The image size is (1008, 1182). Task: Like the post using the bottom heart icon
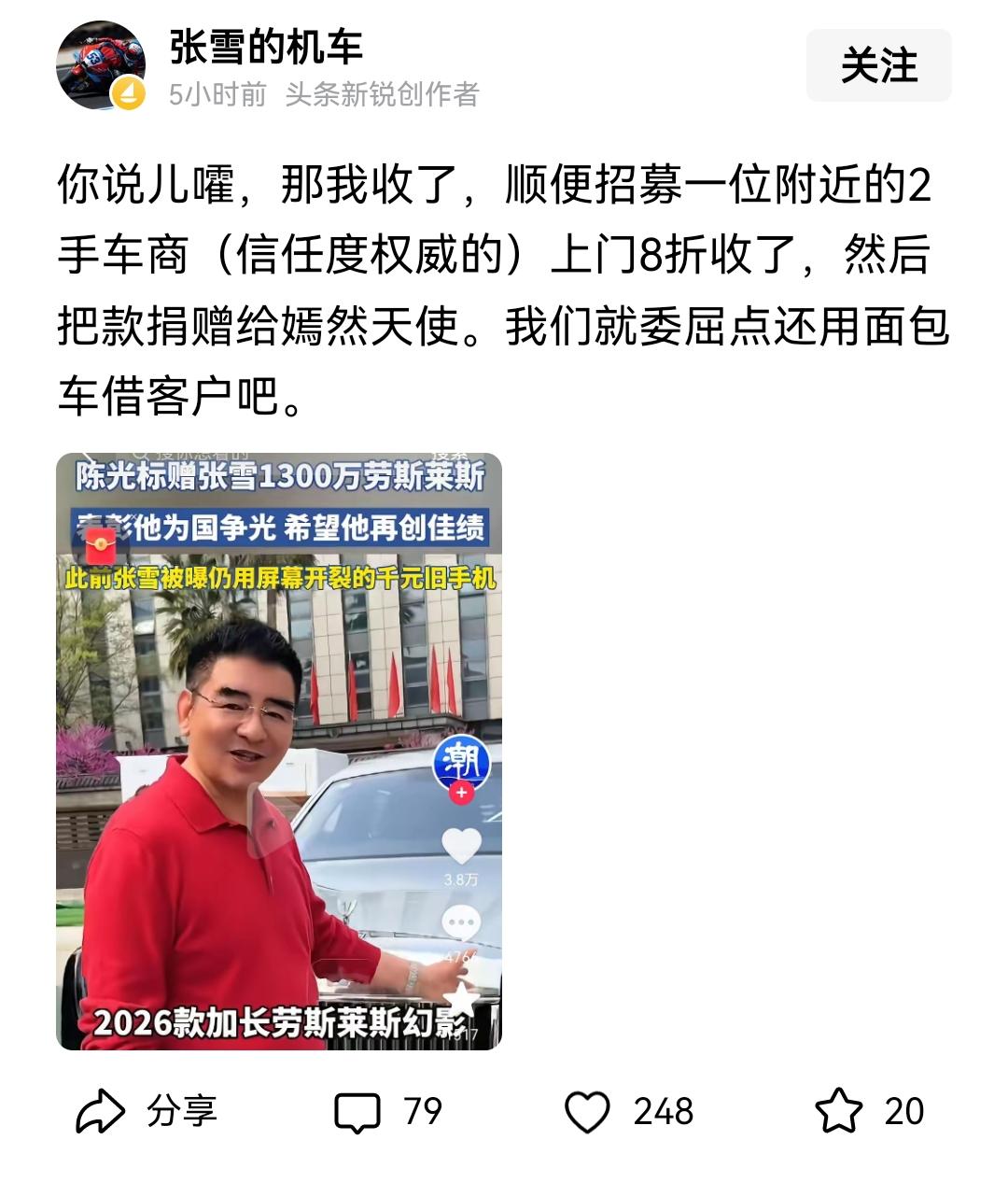(586, 1111)
